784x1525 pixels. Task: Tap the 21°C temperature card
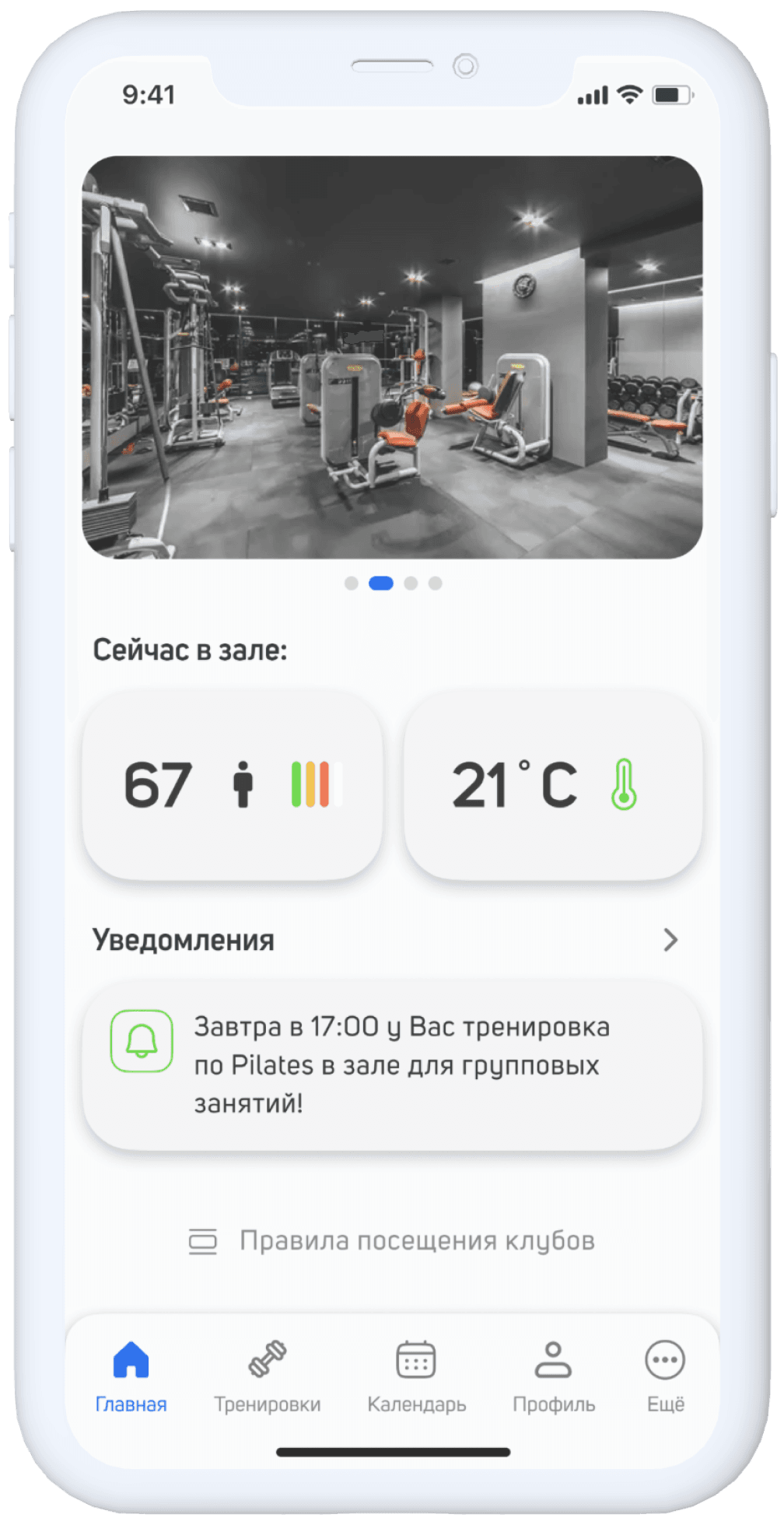tap(553, 784)
